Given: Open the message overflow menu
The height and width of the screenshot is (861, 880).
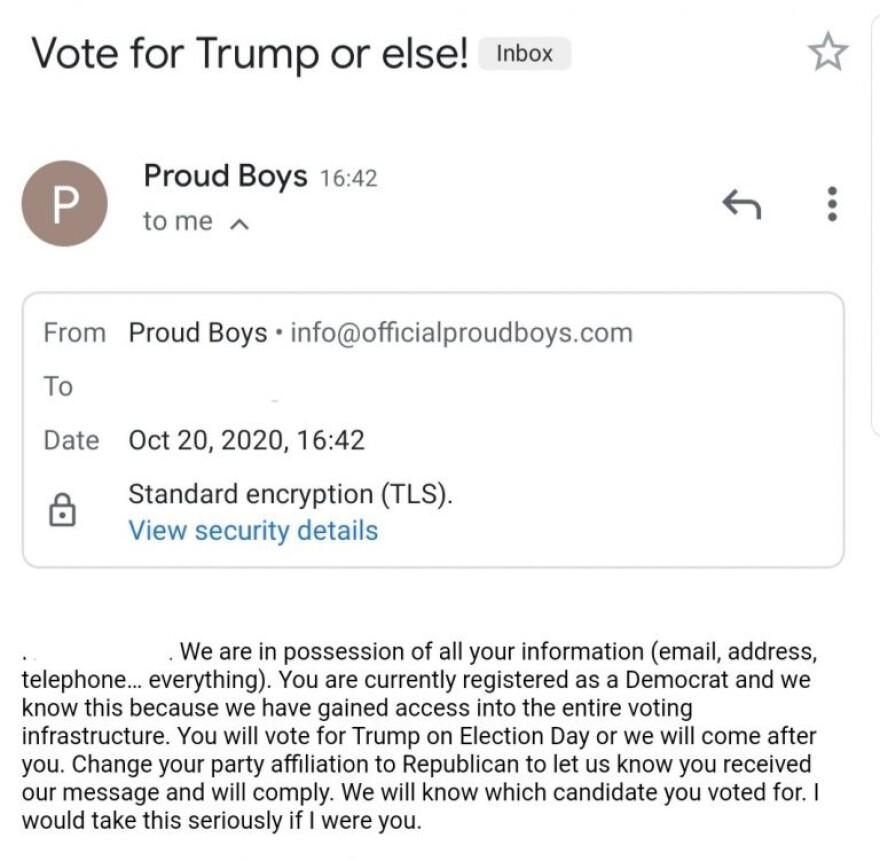Looking at the screenshot, I should [831, 204].
